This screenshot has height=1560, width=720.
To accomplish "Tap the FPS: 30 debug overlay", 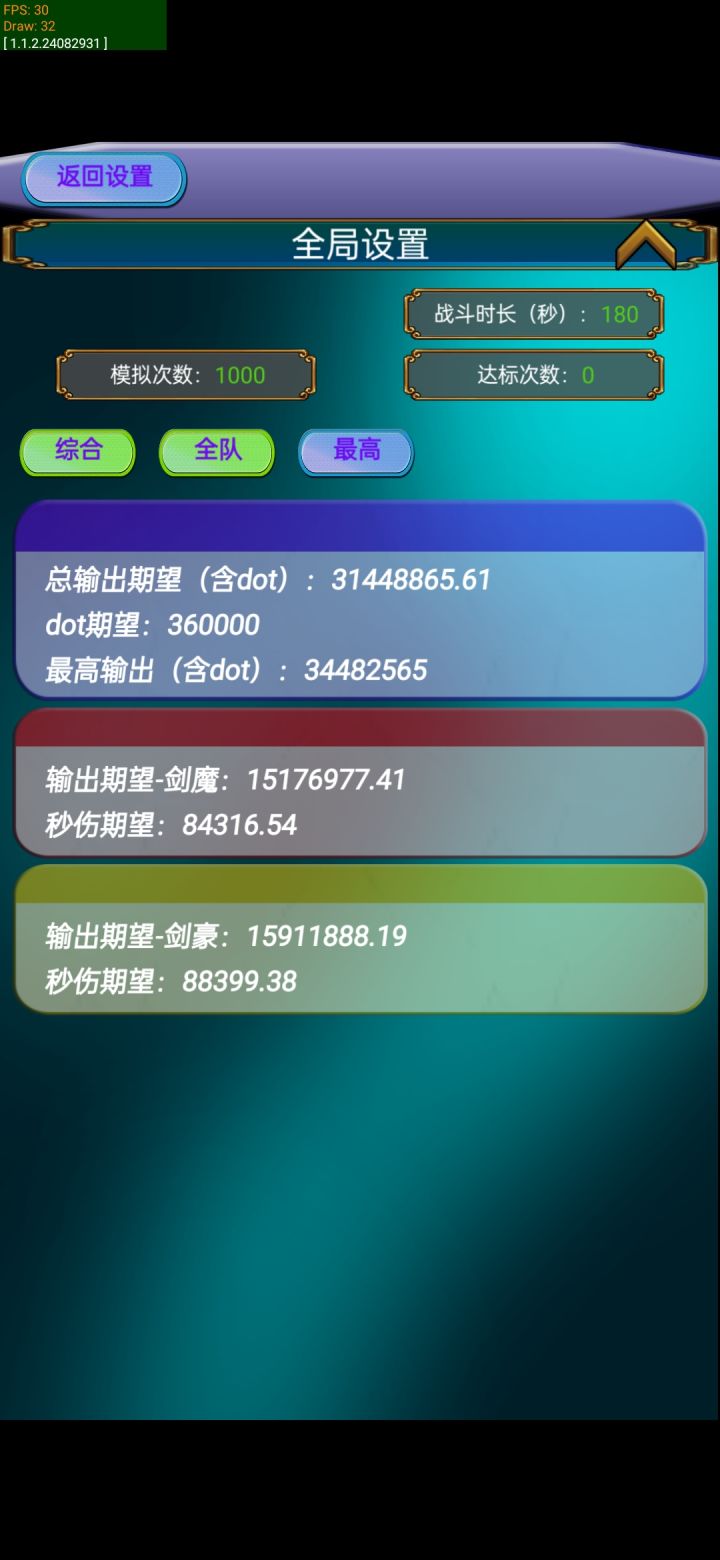I will pyautogui.click(x=27, y=9).
